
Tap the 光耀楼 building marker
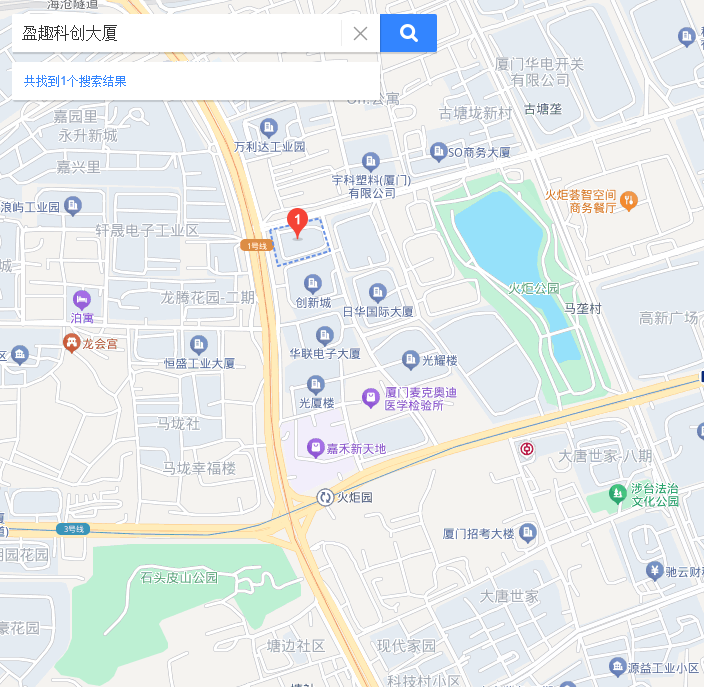410,359
